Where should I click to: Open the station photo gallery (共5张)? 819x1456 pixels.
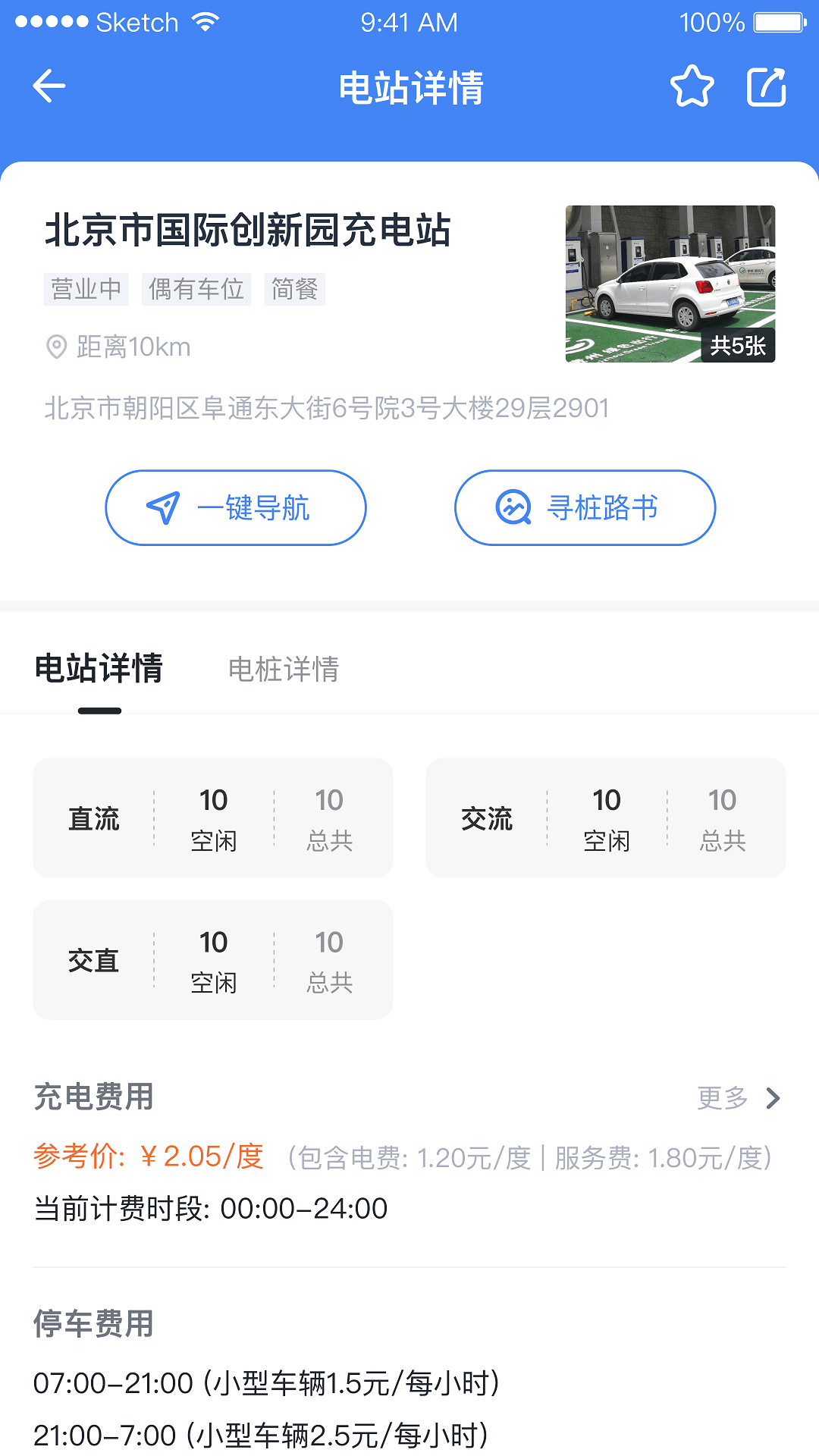click(x=670, y=284)
